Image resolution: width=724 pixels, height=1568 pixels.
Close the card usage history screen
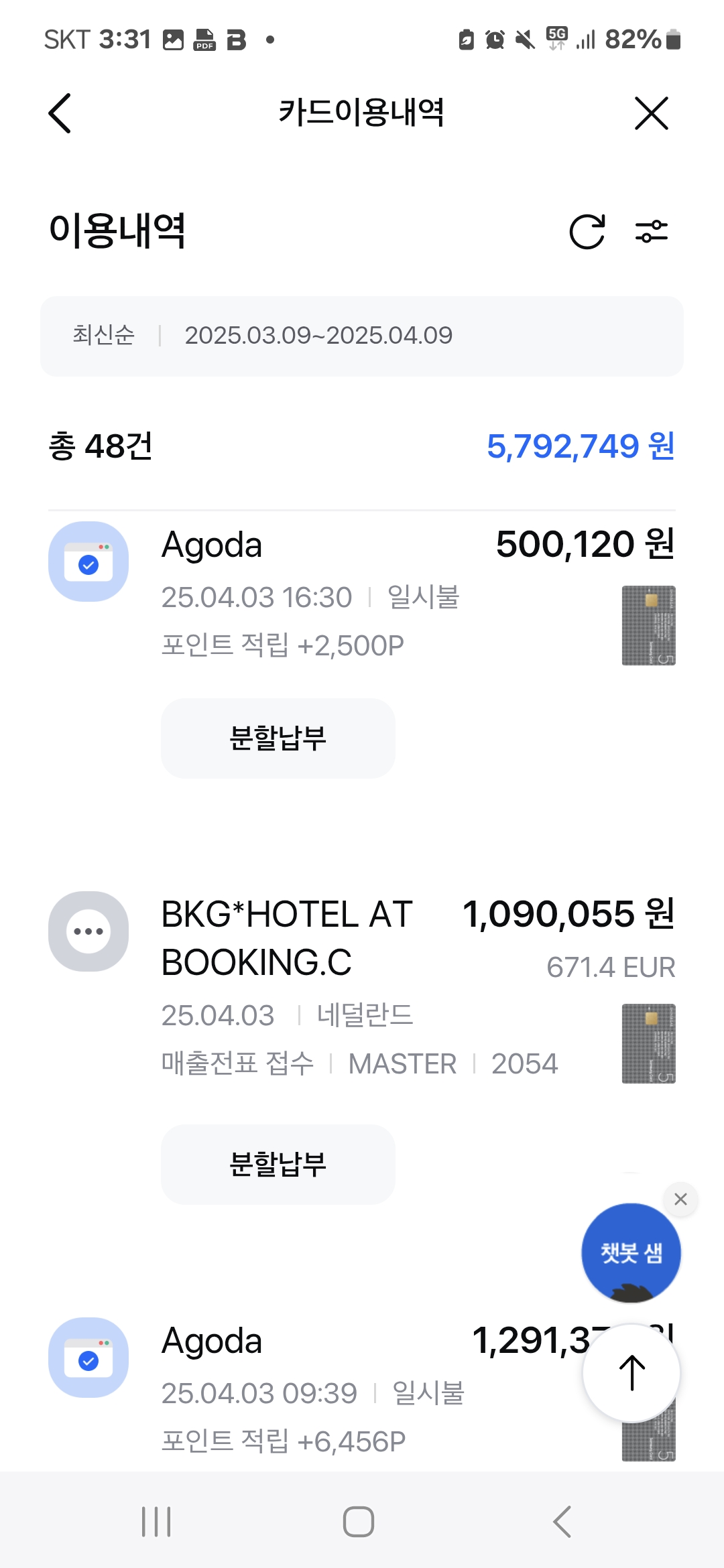click(x=652, y=113)
